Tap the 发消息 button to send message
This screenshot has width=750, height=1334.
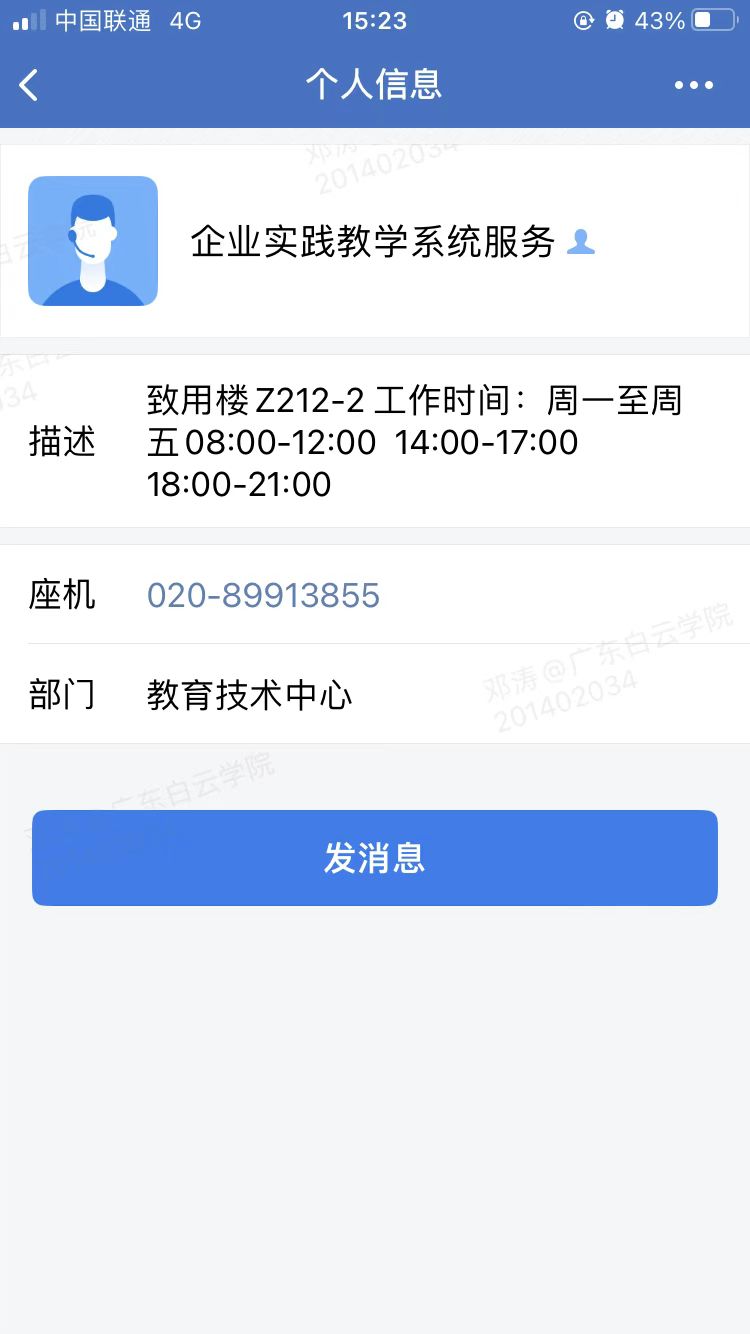click(x=375, y=858)
